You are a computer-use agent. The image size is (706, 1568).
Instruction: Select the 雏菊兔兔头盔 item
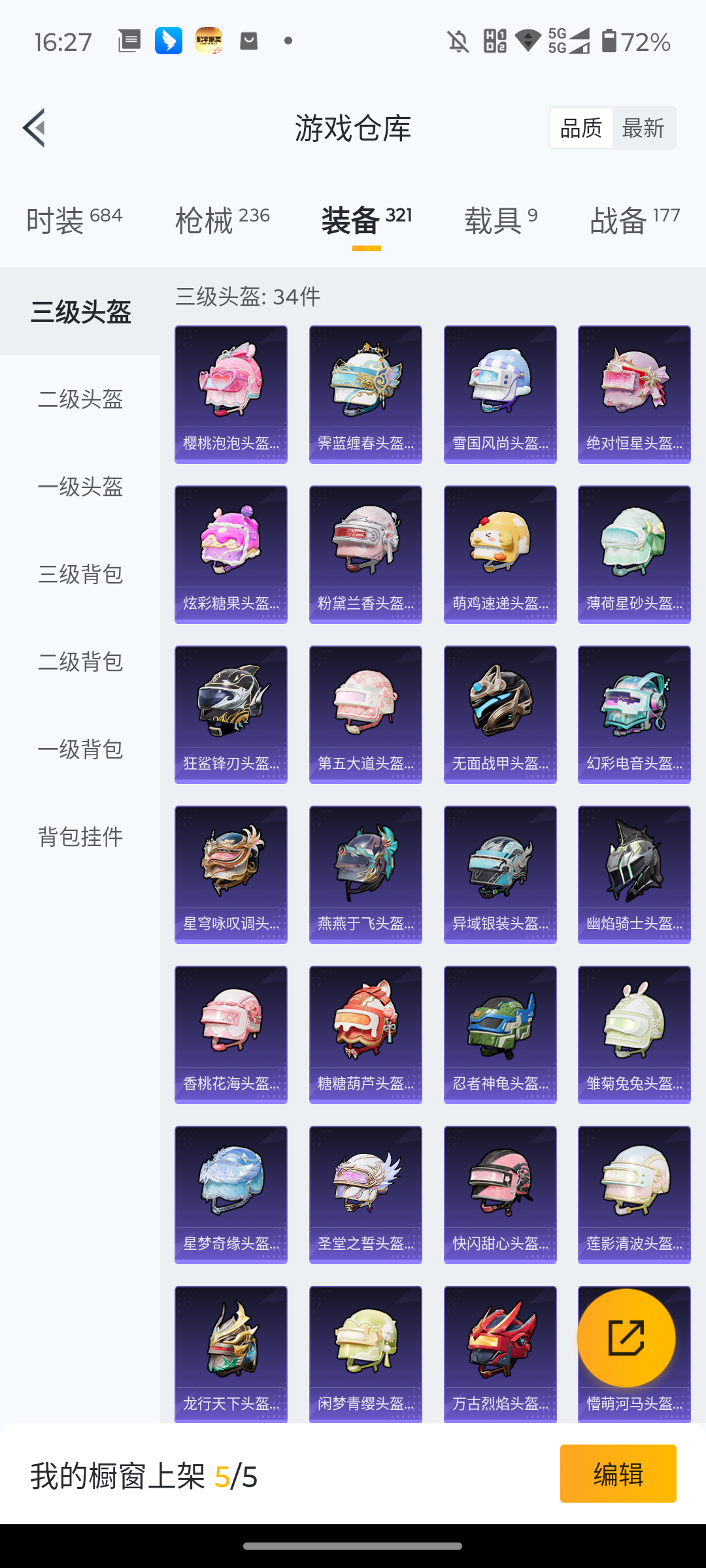[633, 1034]
